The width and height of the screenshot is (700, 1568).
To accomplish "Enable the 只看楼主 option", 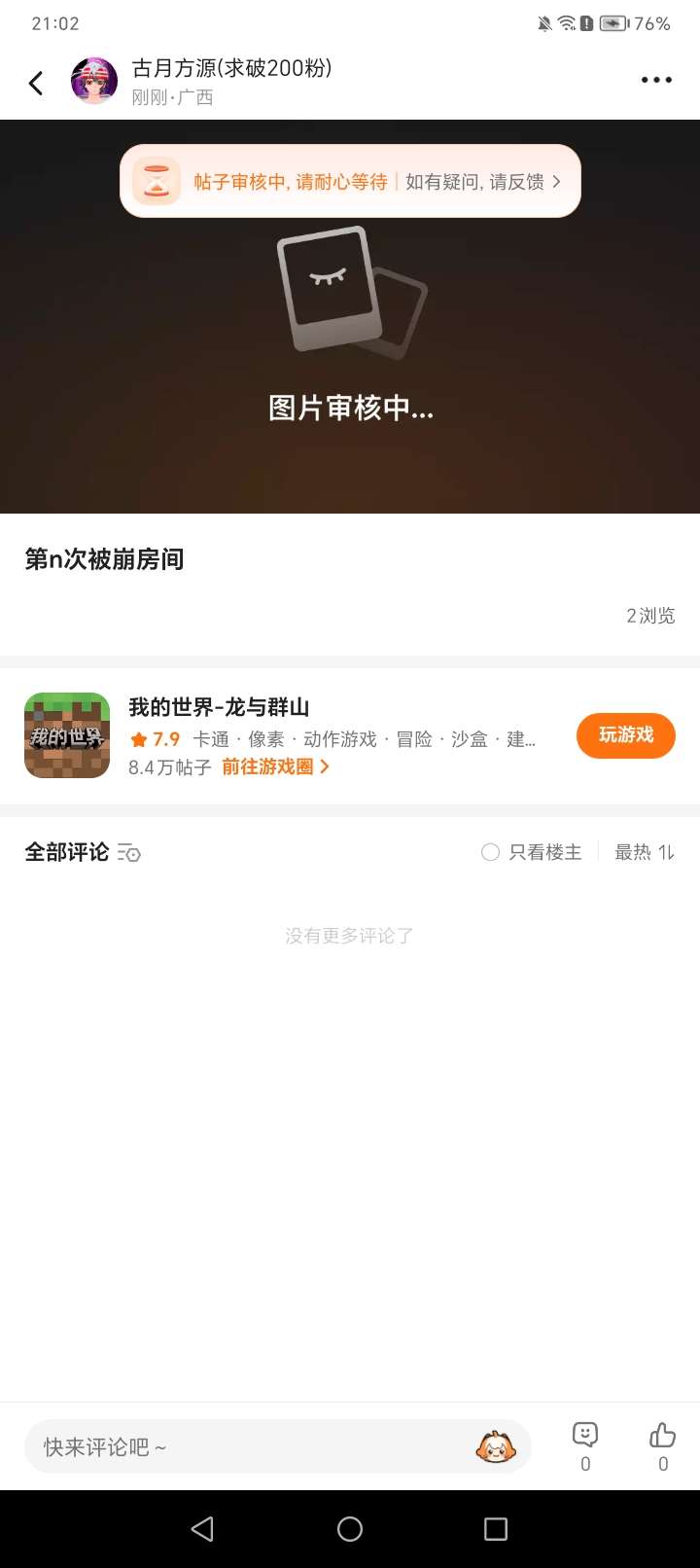I will click(x=532, y=852).
